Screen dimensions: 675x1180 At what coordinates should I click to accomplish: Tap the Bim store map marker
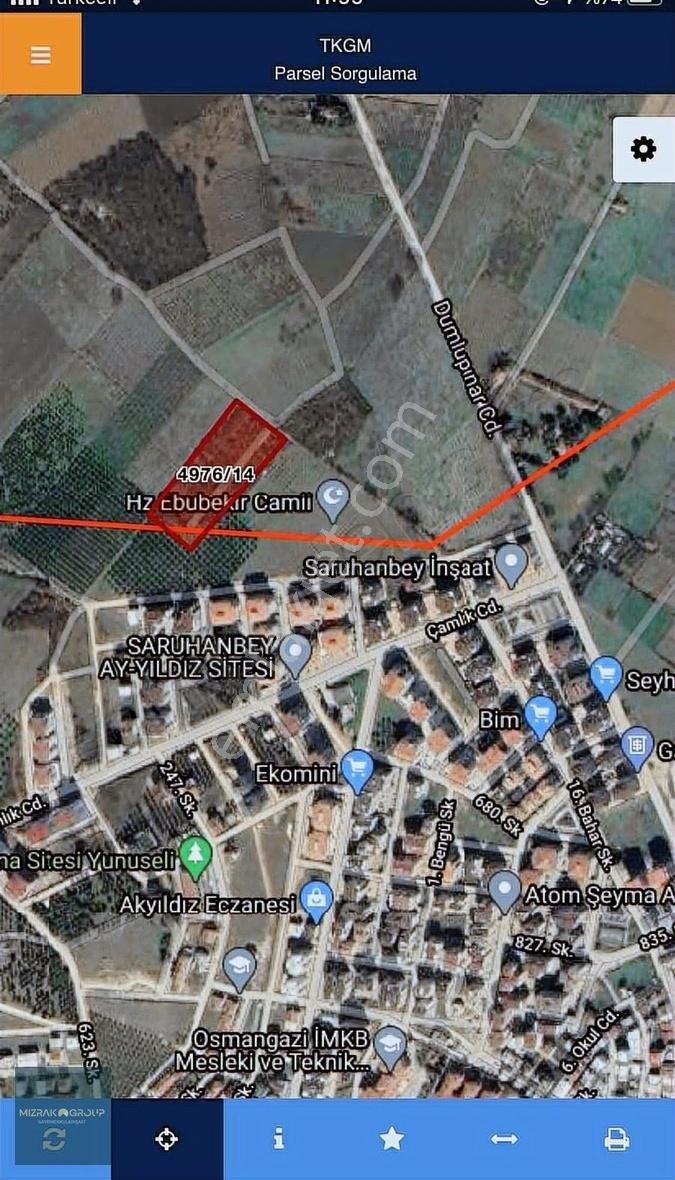pyautogui.click(x=541, y=715)
